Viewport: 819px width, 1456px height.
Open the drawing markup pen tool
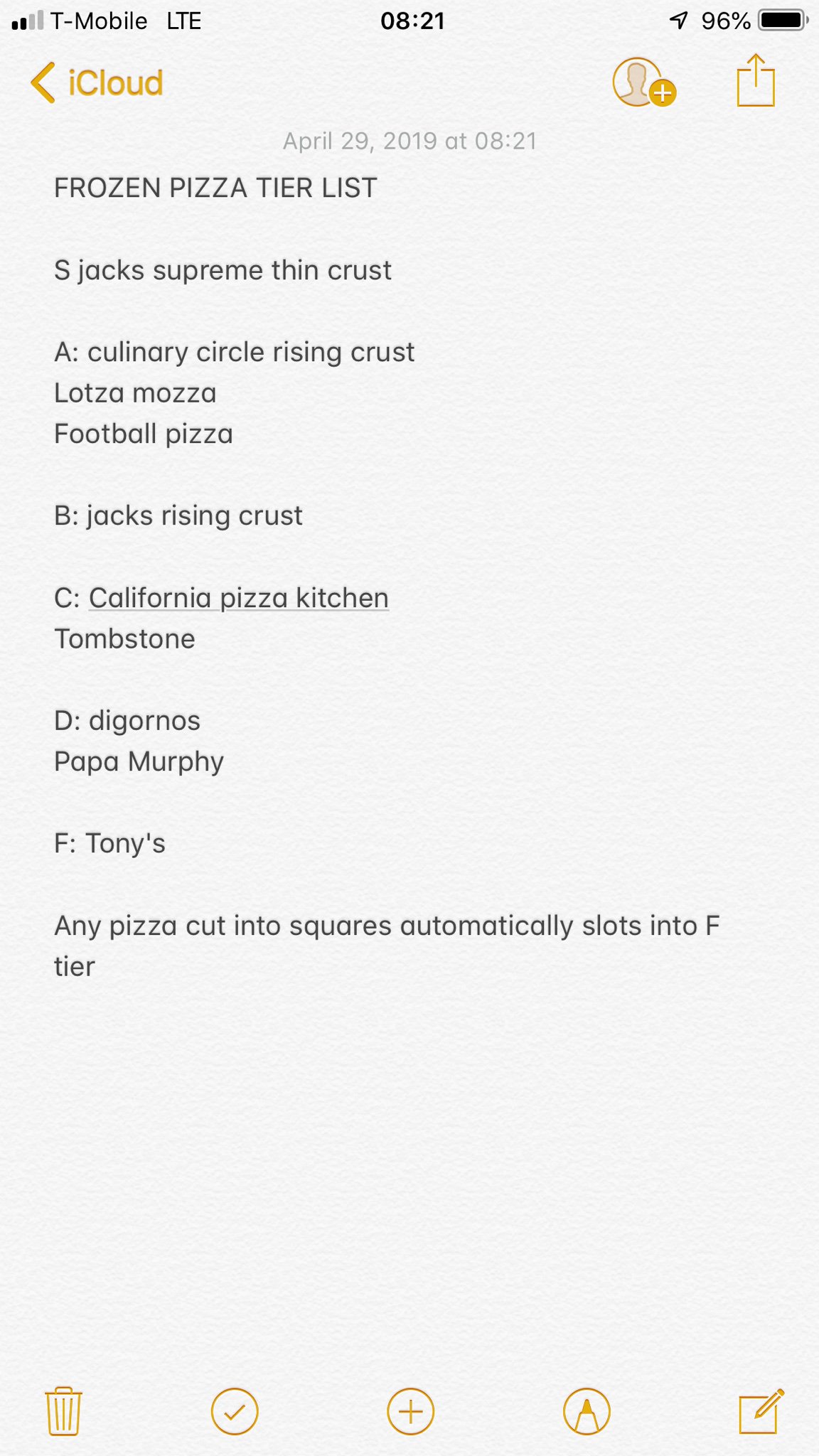[587, 1411]
